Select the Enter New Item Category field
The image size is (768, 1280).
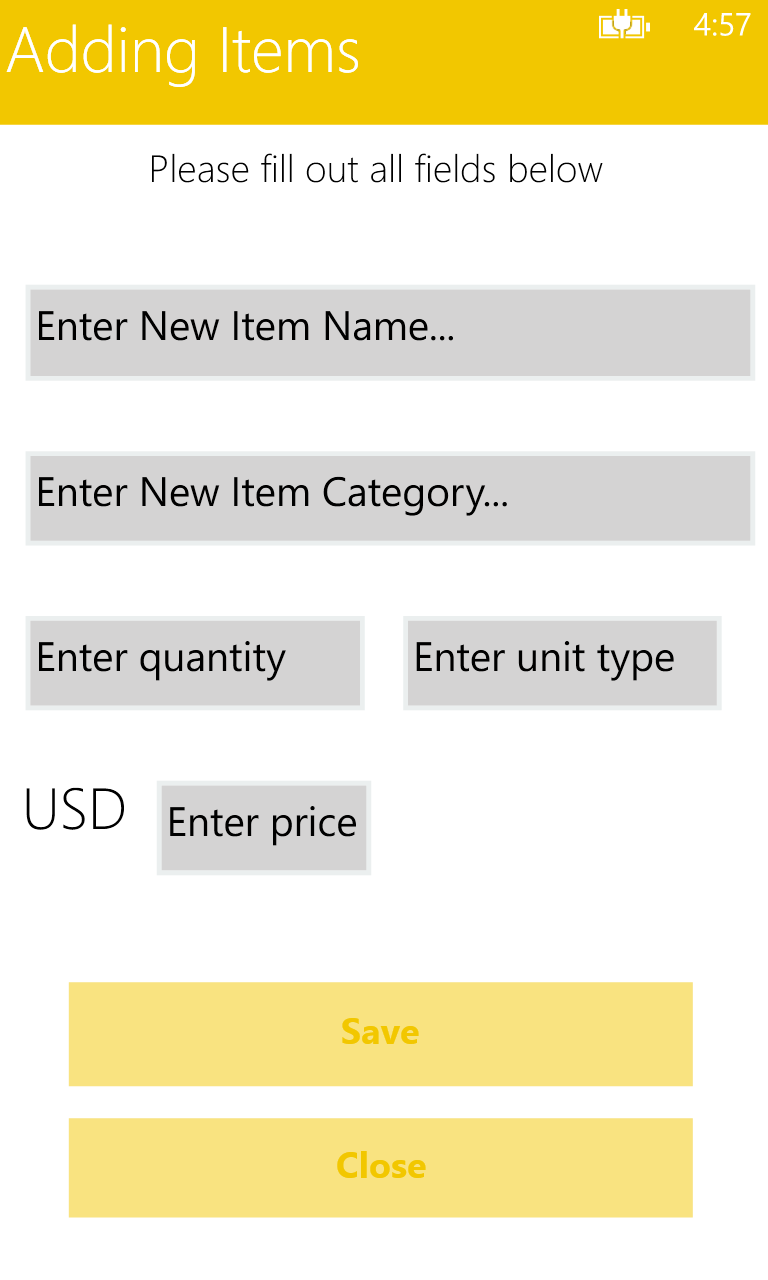coord(389,497)
